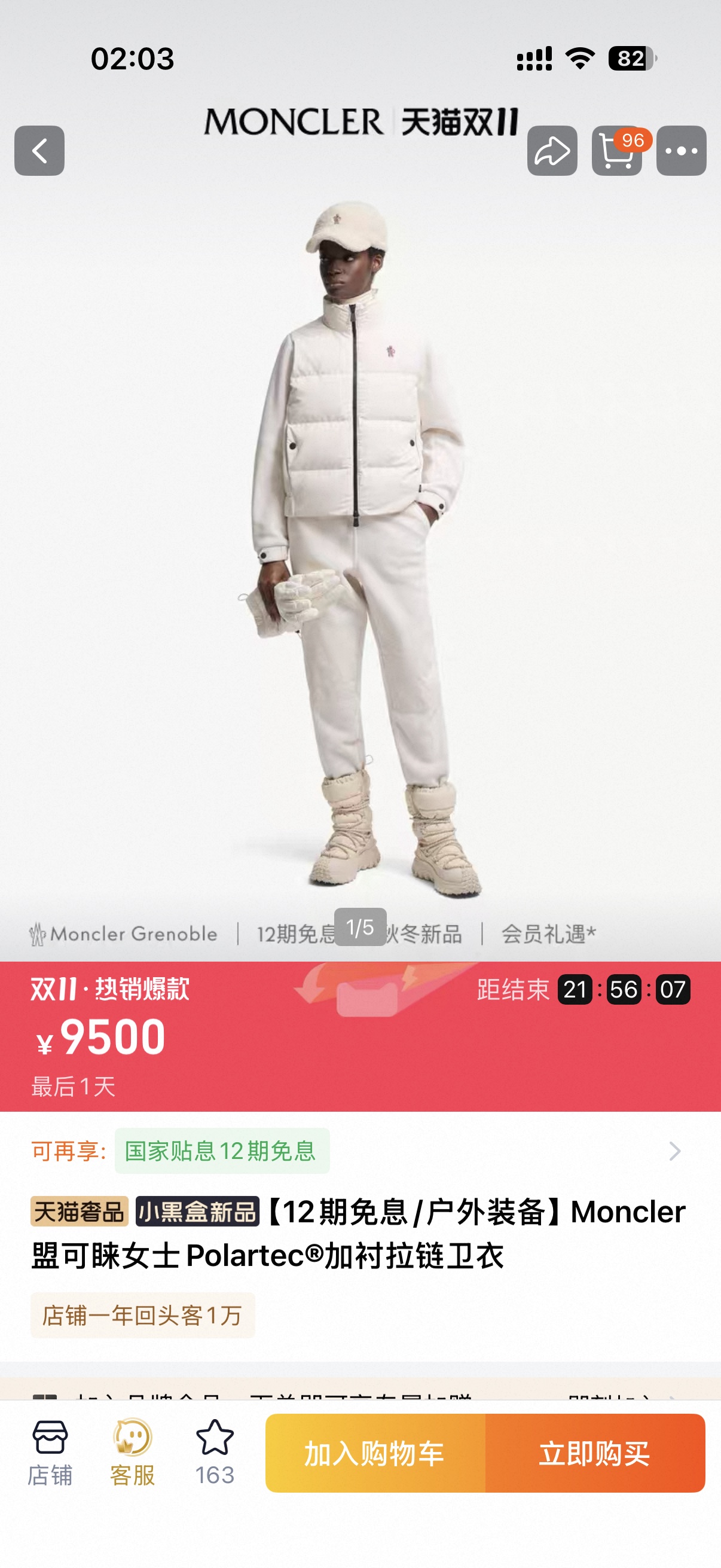Tap 立即购买 to buy now
The width and height of the screenshot is (721, 1568).
[595, 1454]
